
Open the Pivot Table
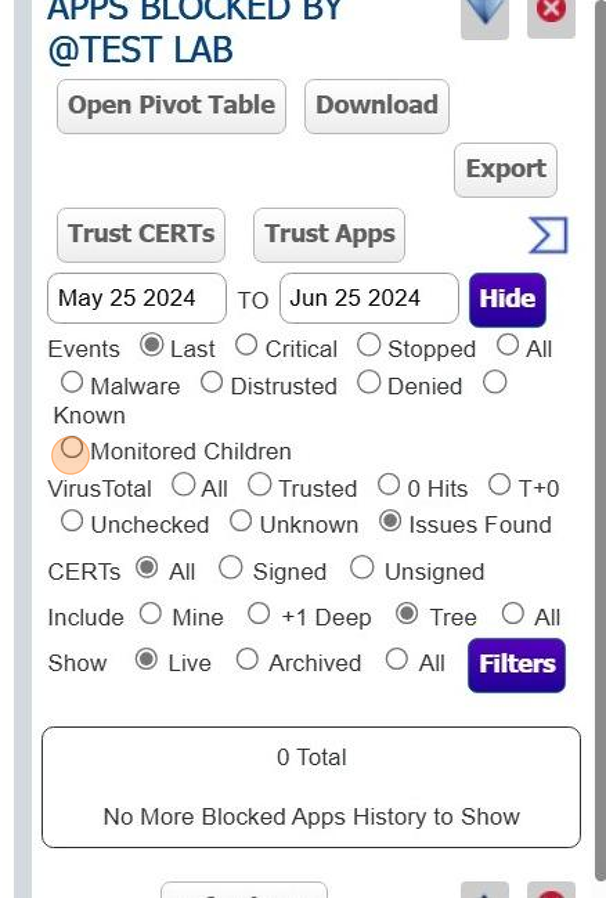[x=171, y=106]
